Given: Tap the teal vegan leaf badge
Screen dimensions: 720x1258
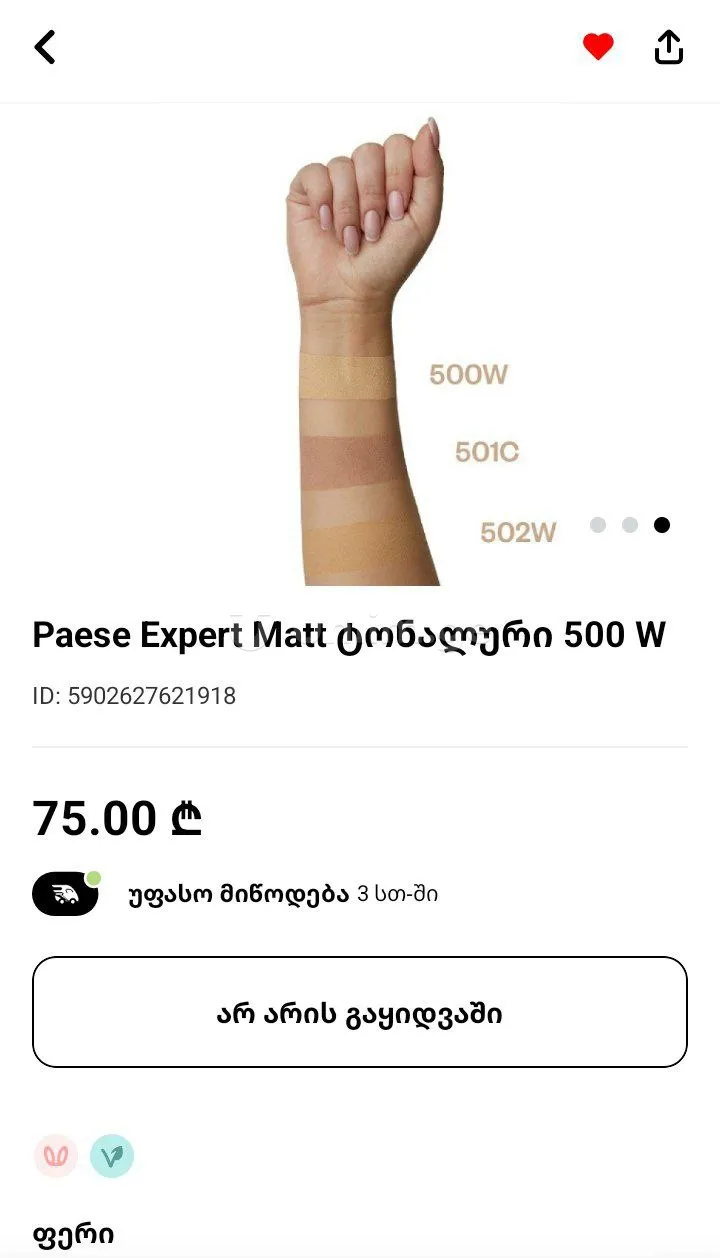Looking at the screenshot, I should point(112,1157).
